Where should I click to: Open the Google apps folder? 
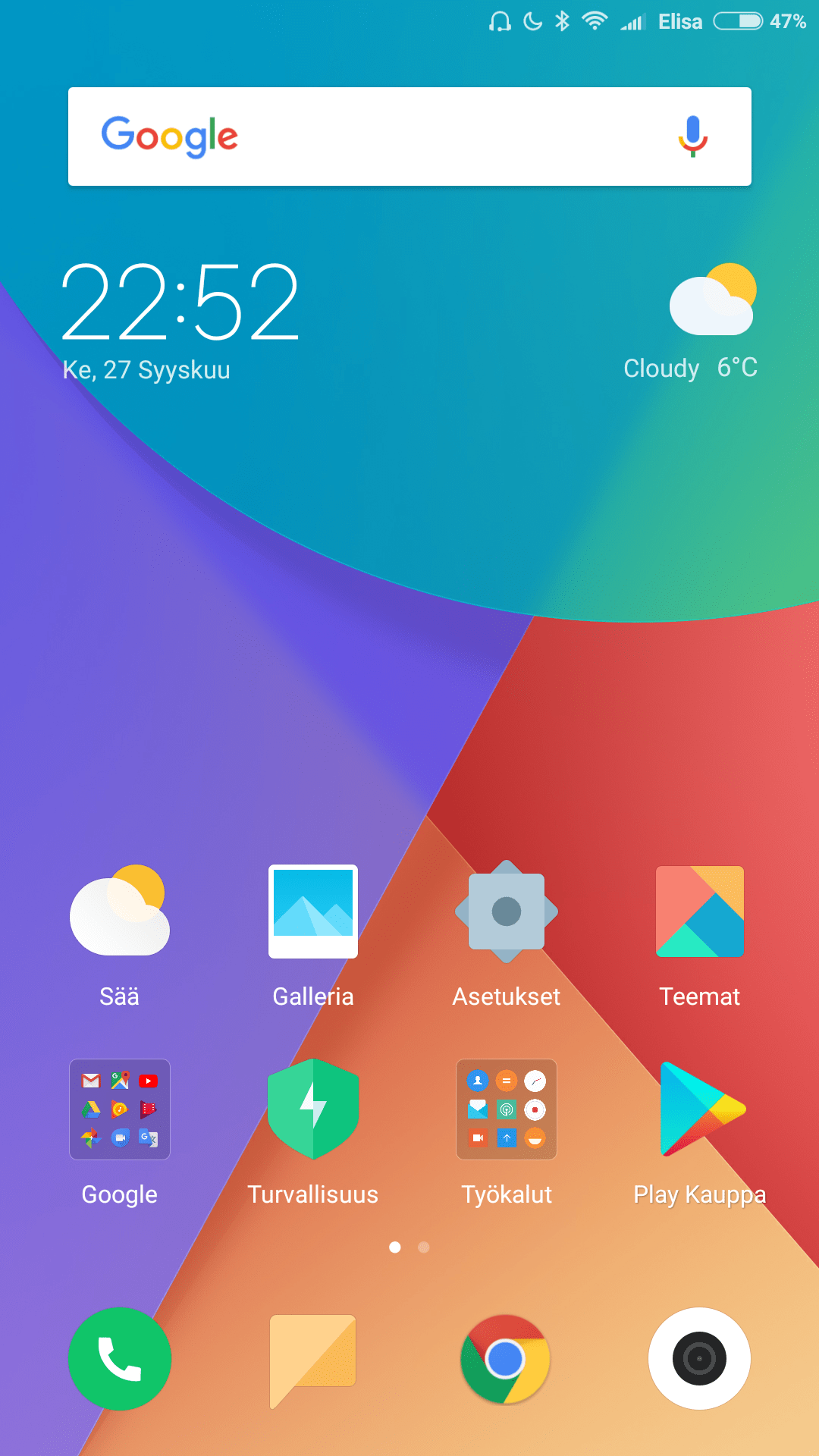(120, 1109)
